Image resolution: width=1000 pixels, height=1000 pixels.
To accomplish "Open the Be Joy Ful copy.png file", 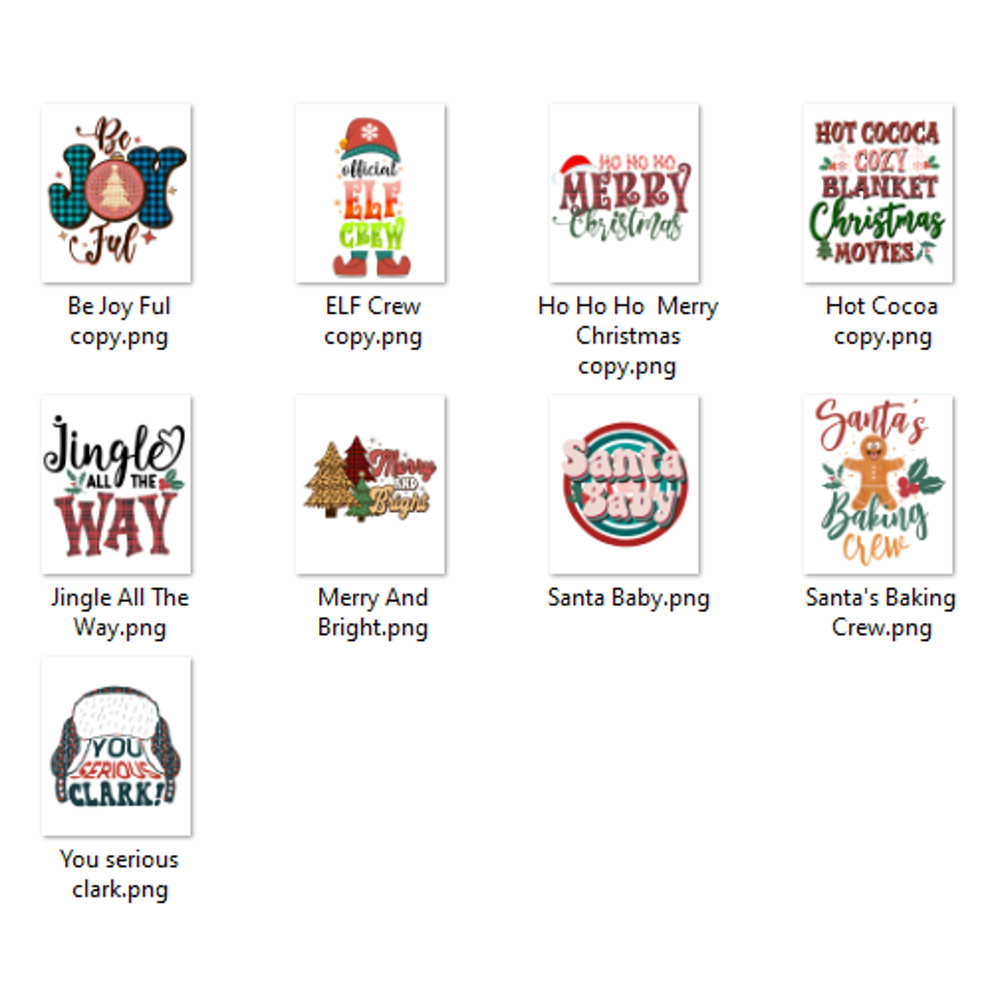I will click(117, 193).
